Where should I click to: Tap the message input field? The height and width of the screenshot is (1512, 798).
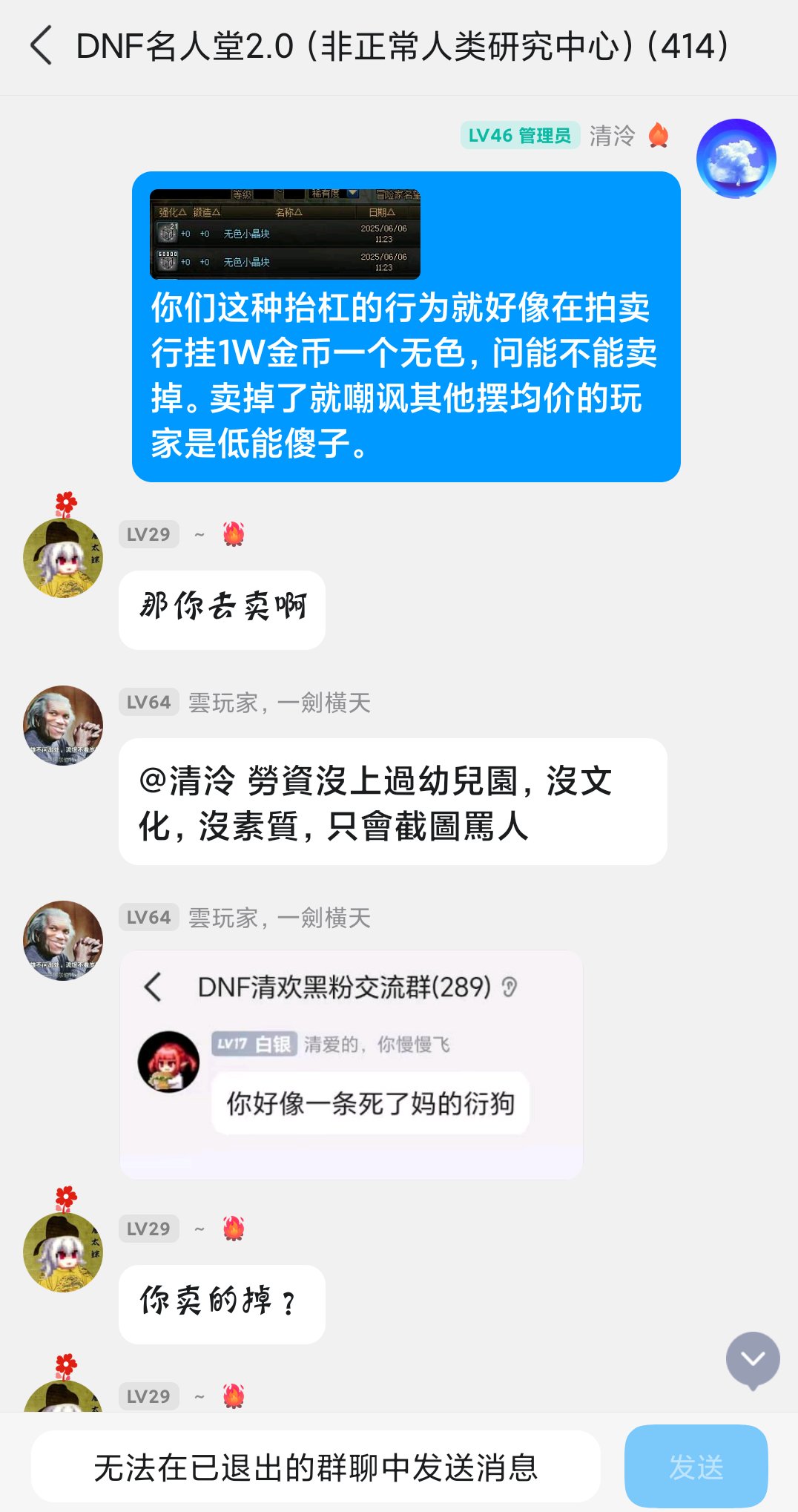coord(316,1467)
